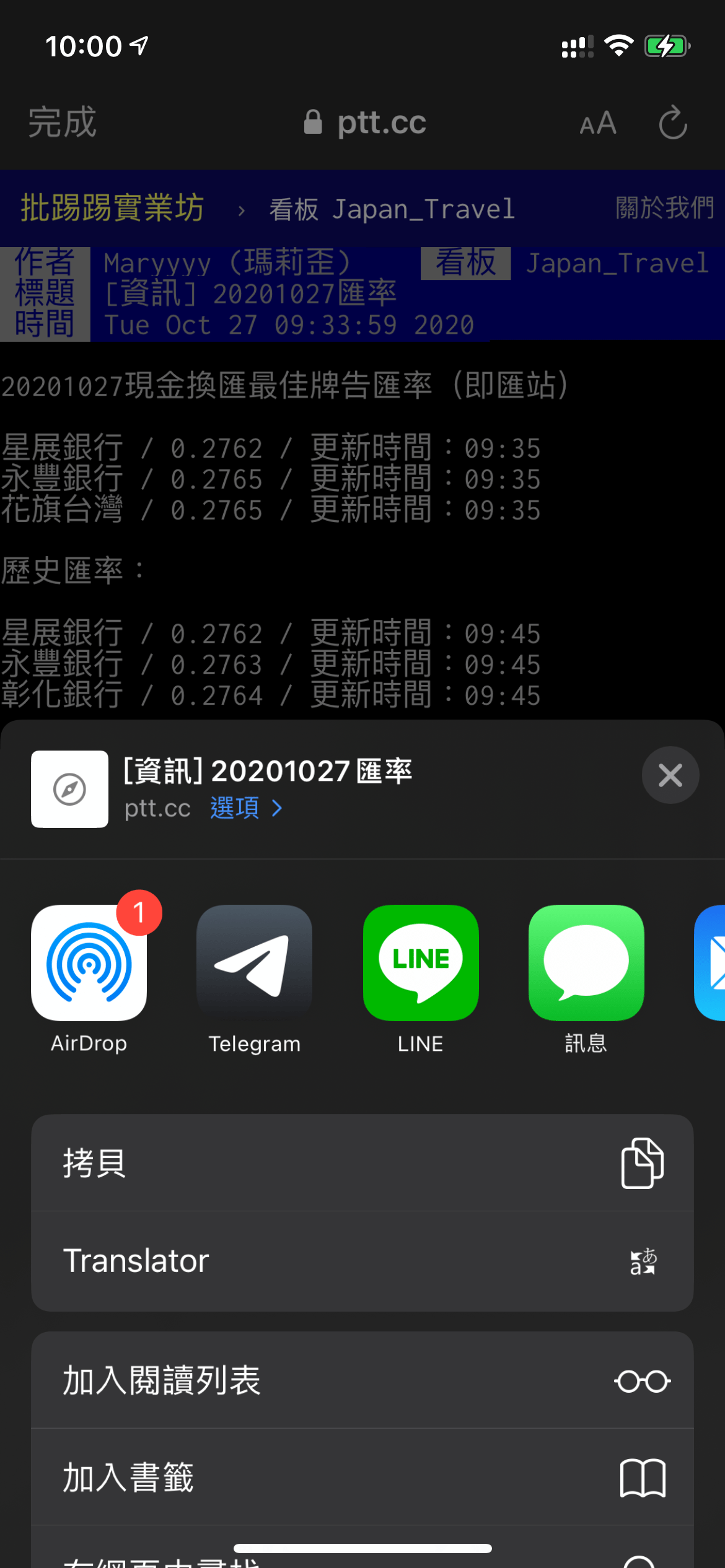Share the page via AirDrop
The image size is (725, 1568).
tap(89, 978)
